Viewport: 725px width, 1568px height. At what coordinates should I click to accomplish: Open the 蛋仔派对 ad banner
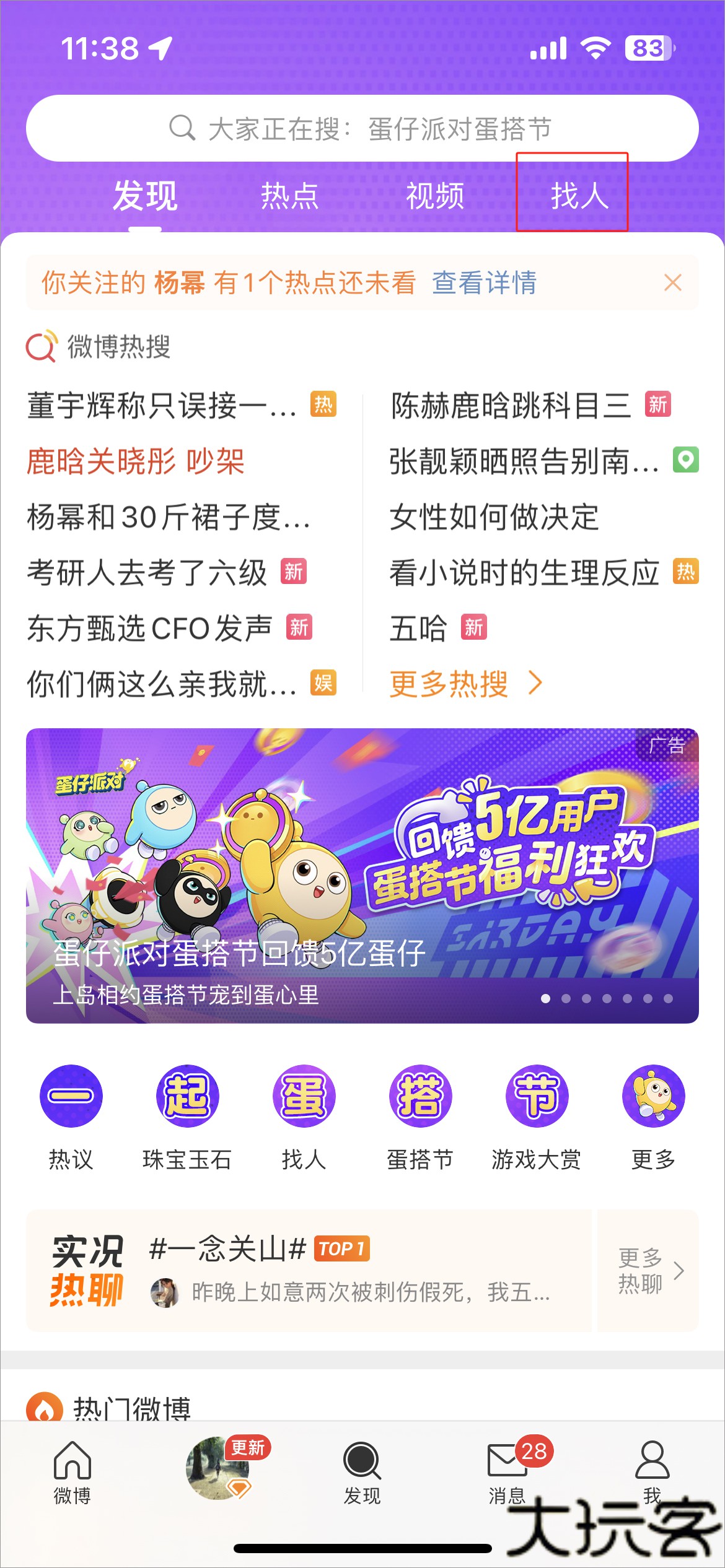[x=362, y=876]
